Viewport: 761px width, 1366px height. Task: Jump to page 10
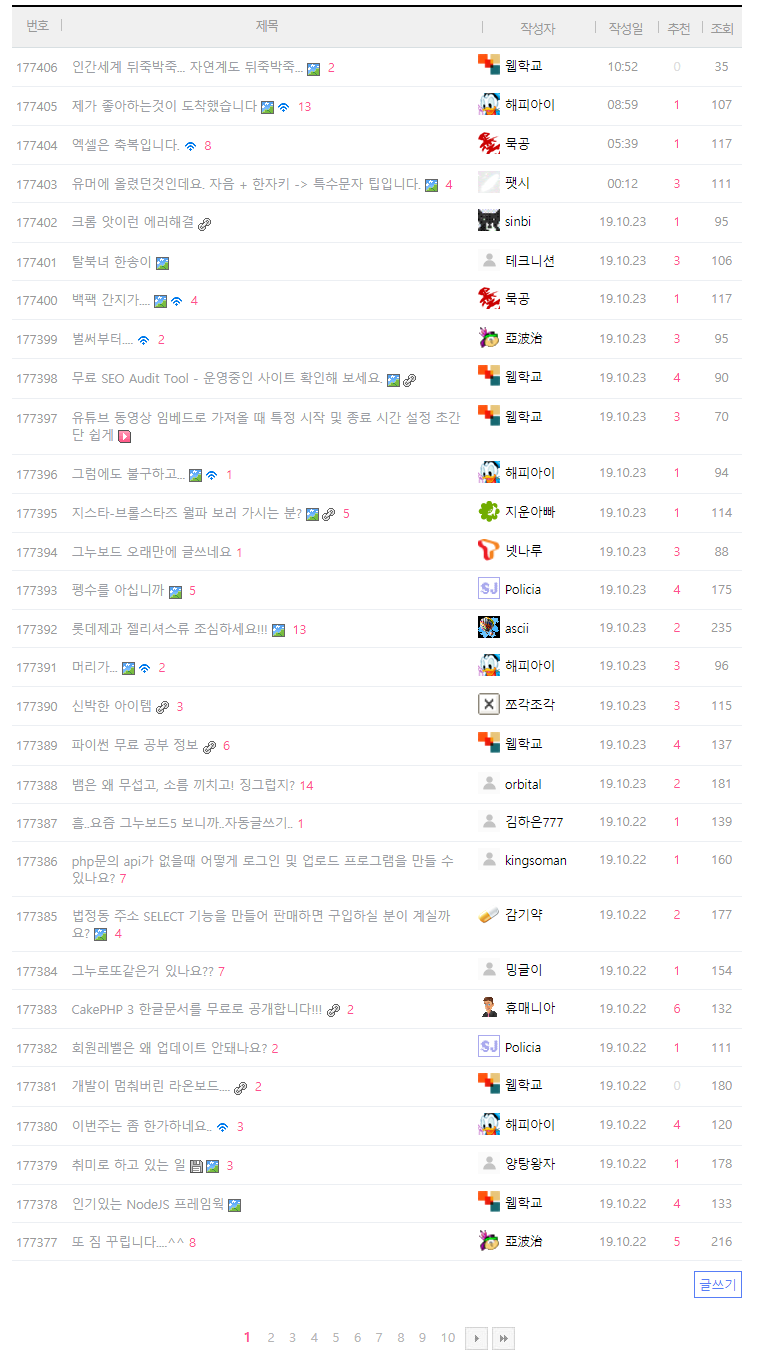point(447,1338)
